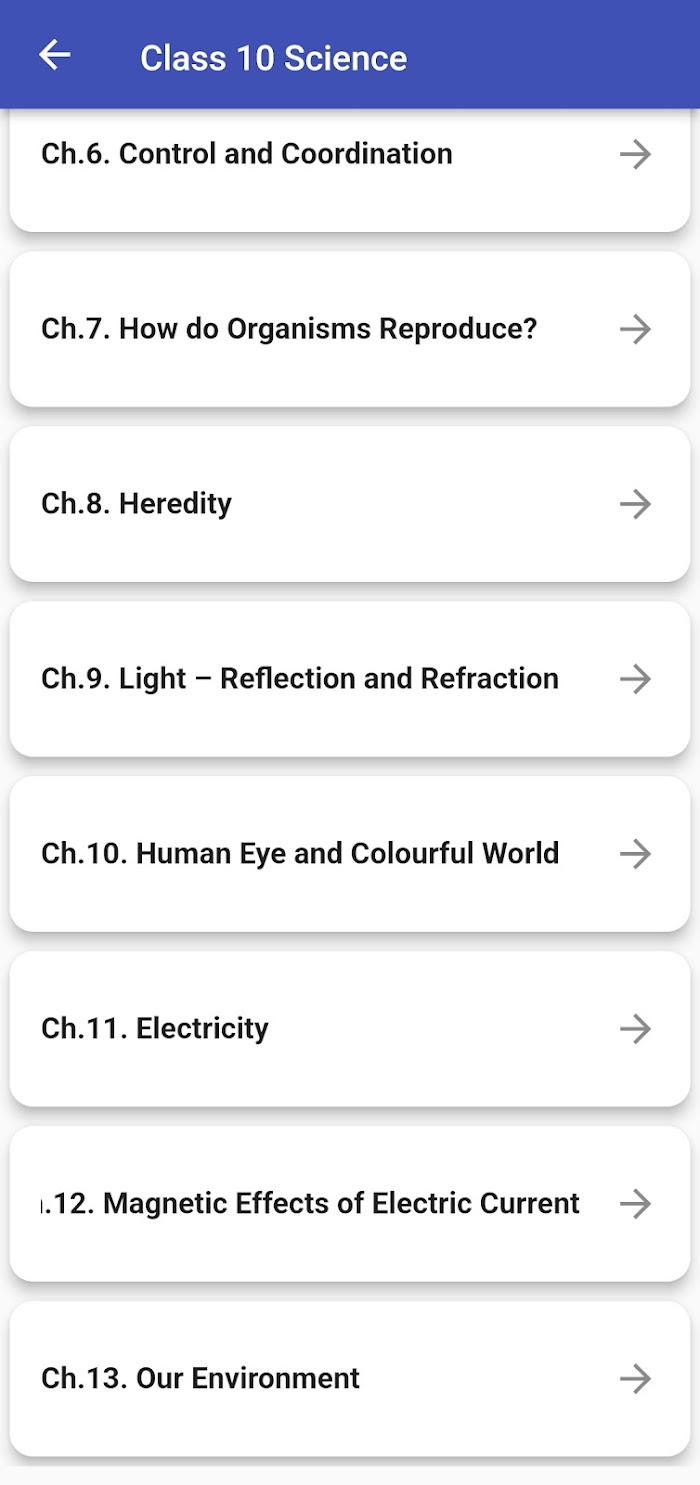Viewport: 700px width, 1485px height.
Task: Open Ch.6 Control and Coordination
Action: tap(350, 168)
